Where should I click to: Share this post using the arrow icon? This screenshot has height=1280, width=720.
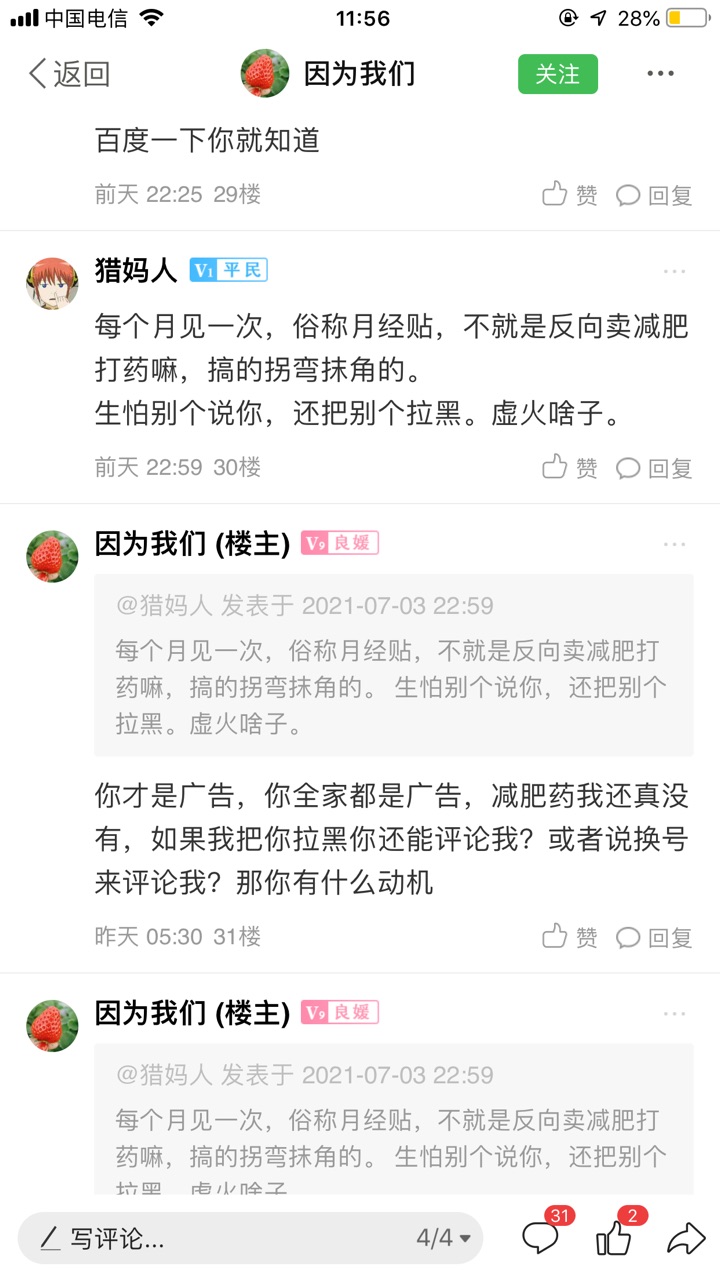click(686, 1239)
